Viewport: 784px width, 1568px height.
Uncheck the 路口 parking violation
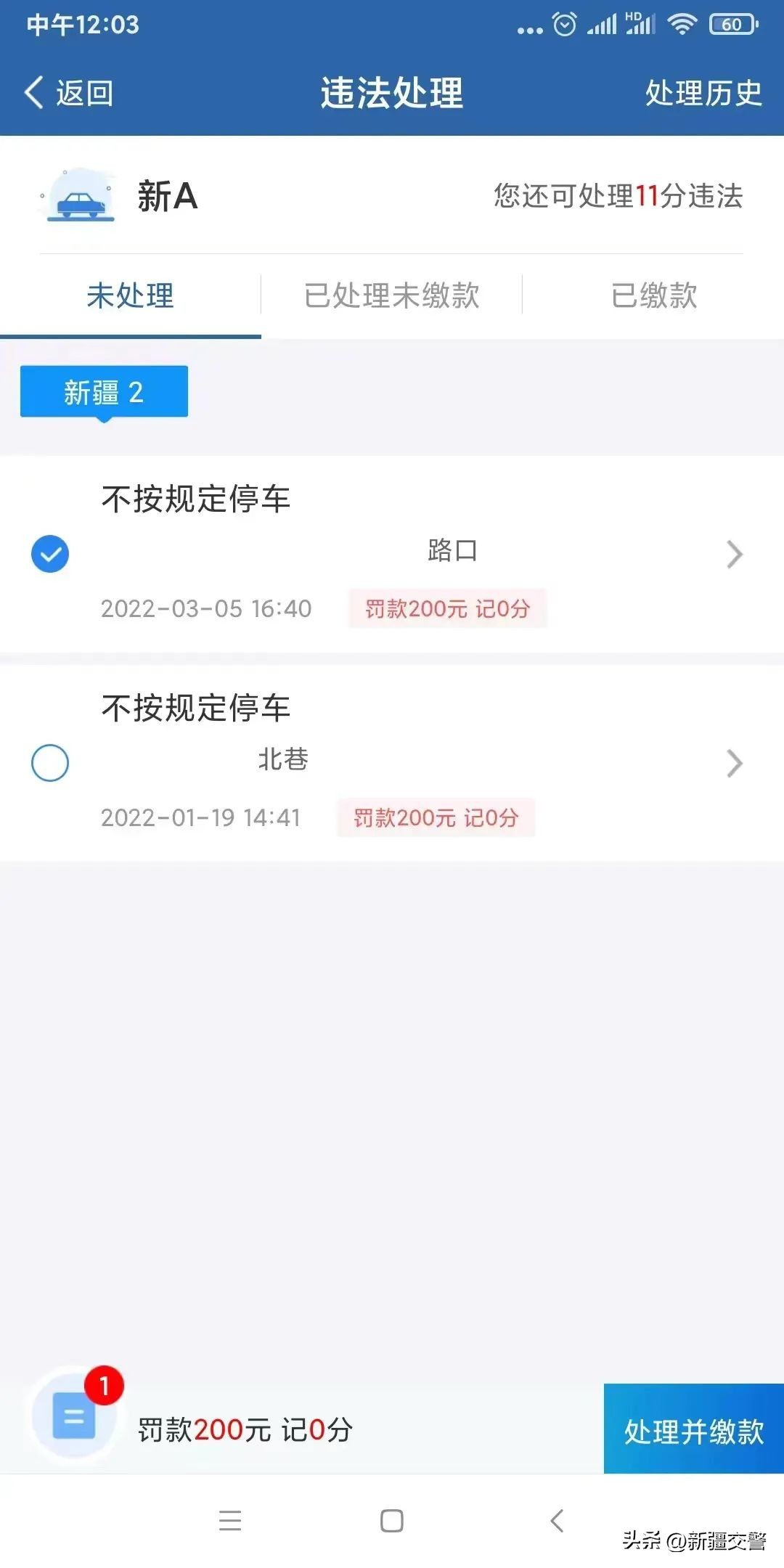[49, 554]
